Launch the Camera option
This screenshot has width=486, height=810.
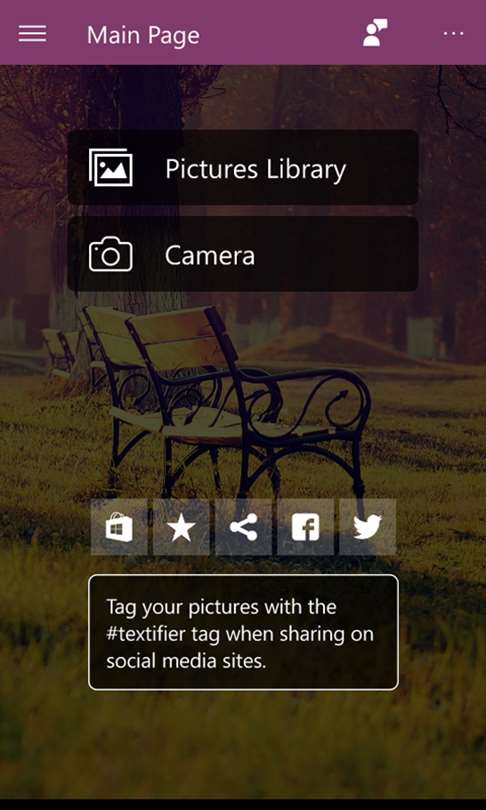pos(243,254)
